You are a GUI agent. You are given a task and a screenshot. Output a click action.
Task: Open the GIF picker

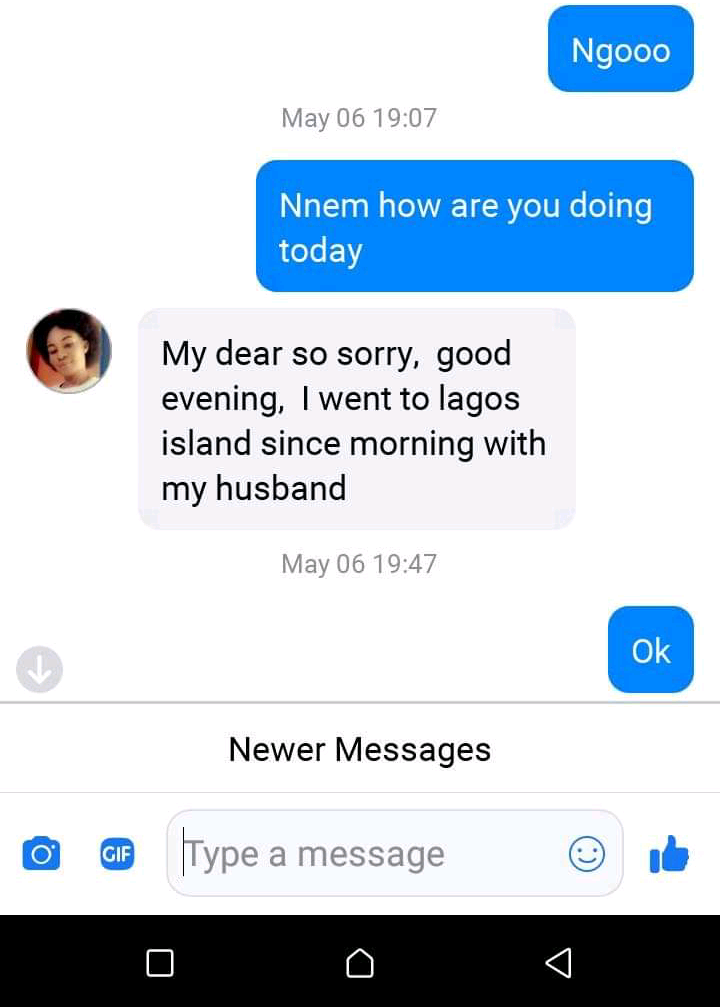pos(117,854)
